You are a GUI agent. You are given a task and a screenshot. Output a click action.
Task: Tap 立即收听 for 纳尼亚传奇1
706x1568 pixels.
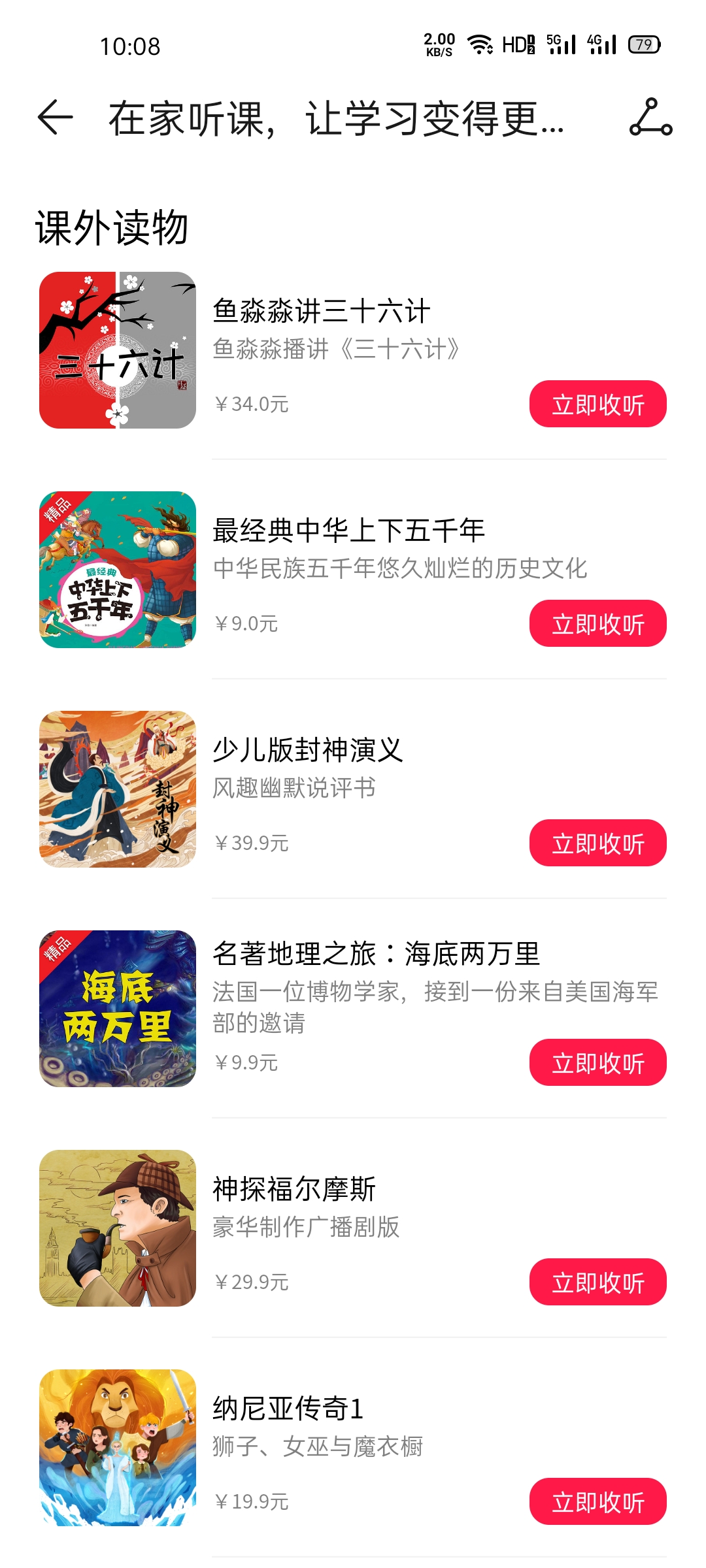coord(597,1502)
